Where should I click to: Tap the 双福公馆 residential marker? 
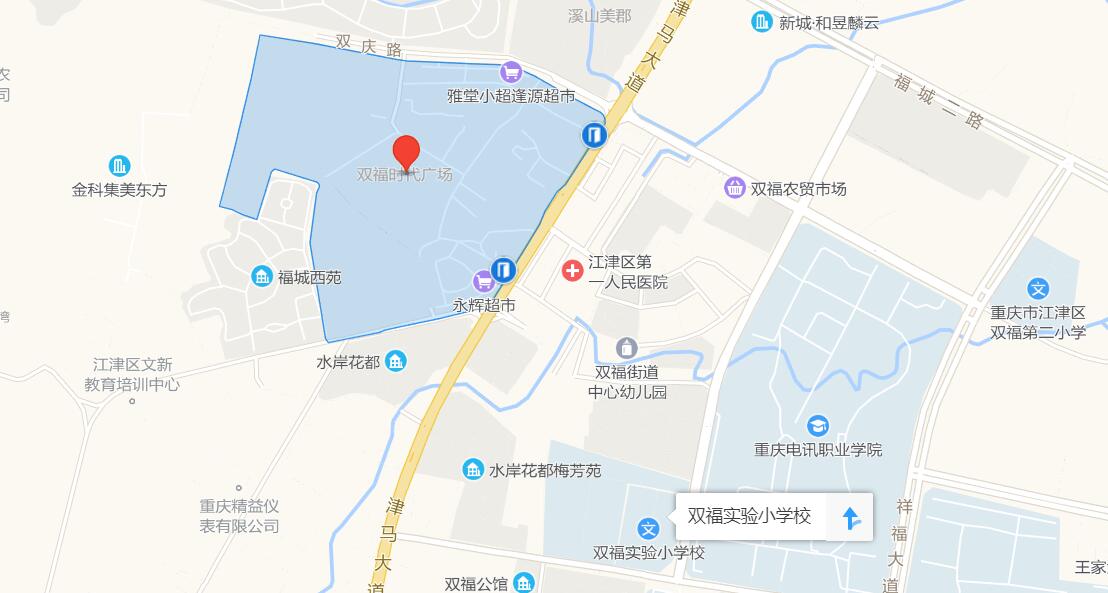coord(524,583)
